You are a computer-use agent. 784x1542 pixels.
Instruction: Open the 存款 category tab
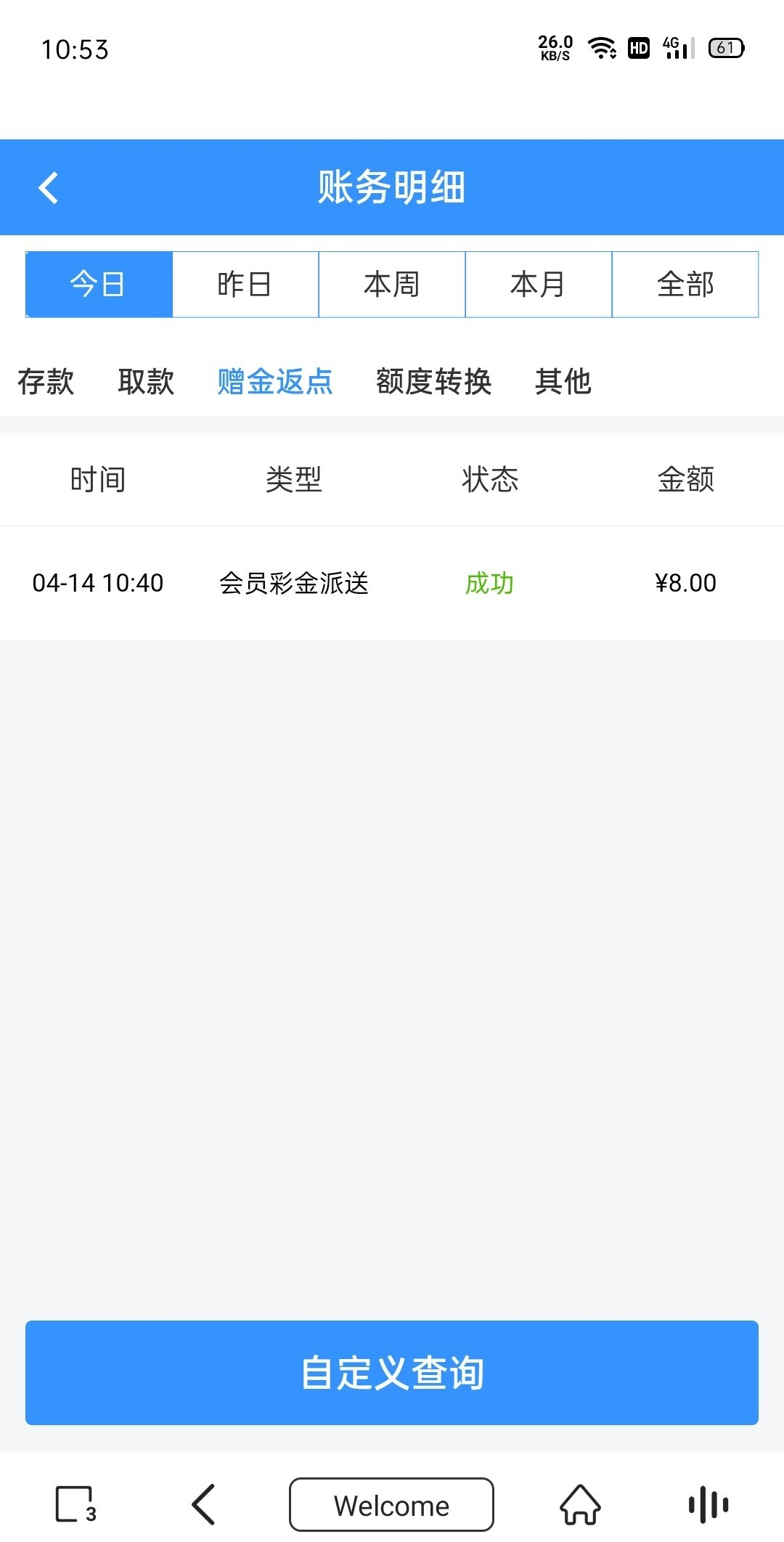pyautogui.click(x=46, y=381)
